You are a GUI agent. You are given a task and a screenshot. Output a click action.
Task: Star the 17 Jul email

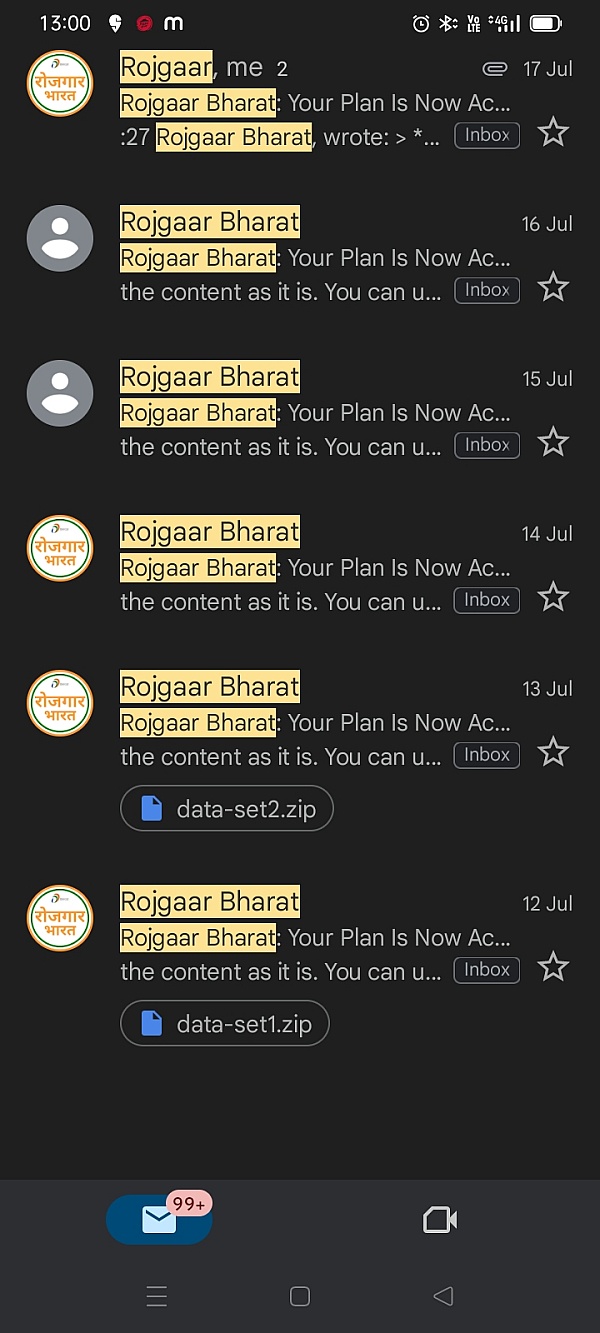pyautogui.click(x=553, y=132)
